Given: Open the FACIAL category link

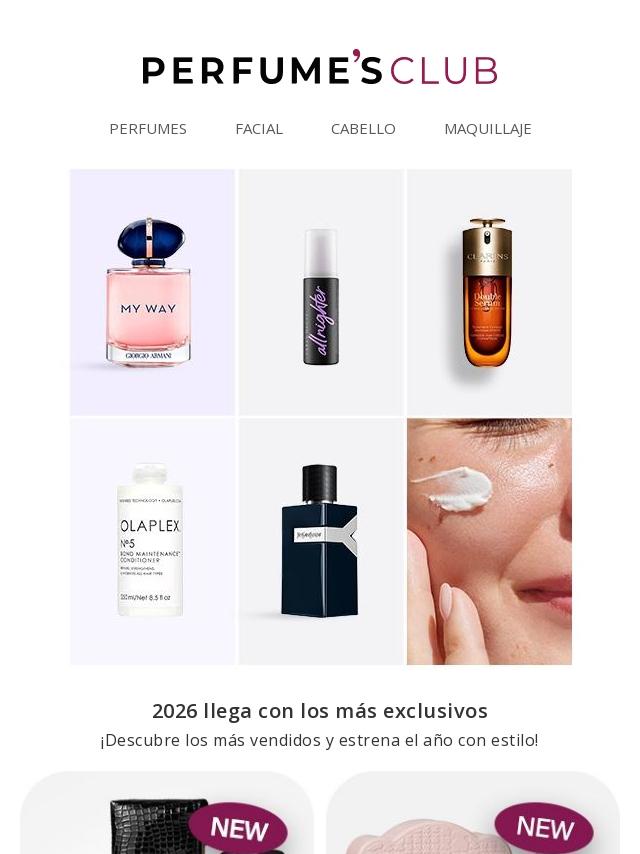Looking at the screenshot, I should click(259, 129).
